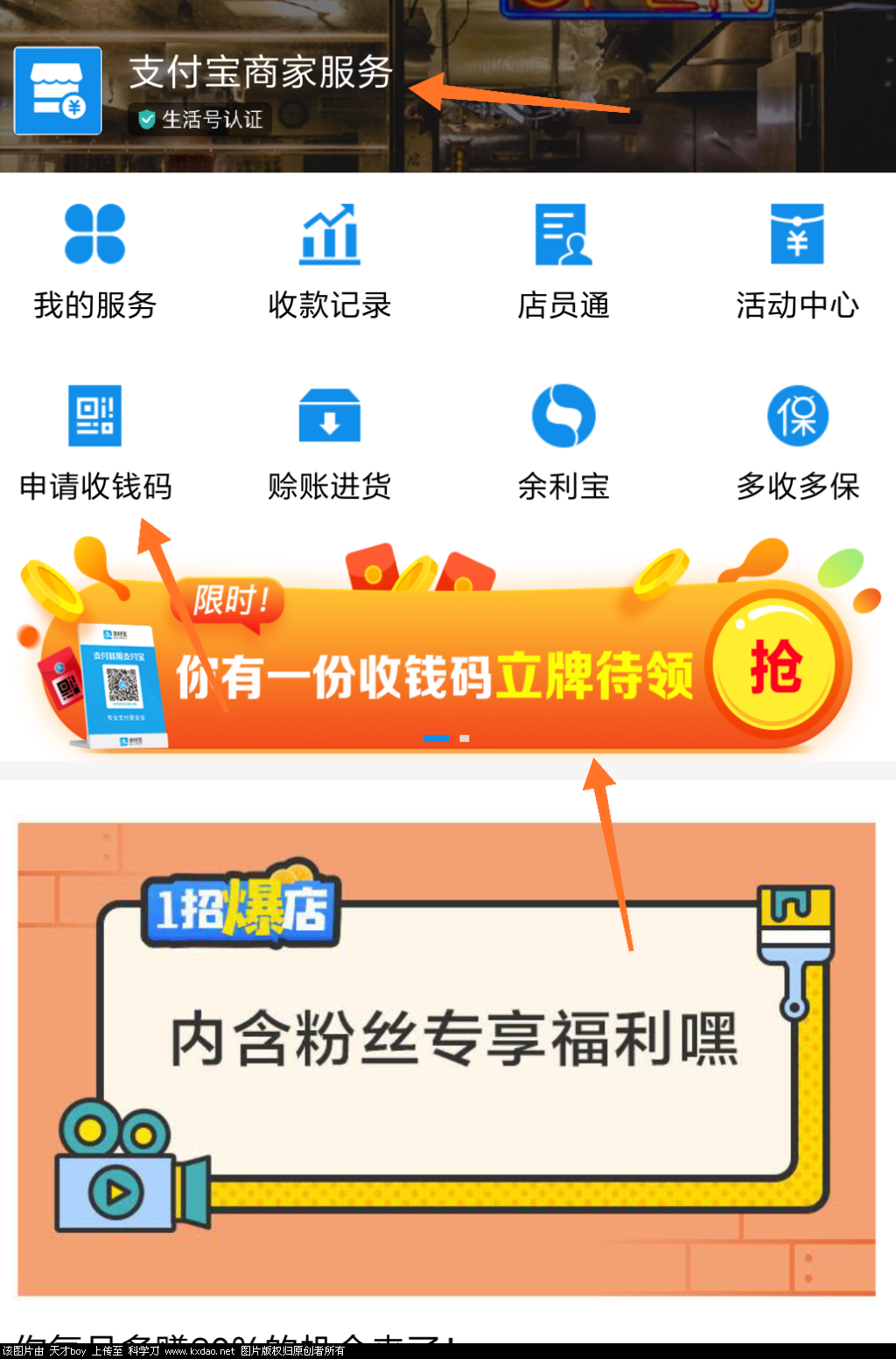Go to 活动中心 activity center
This screenshot has height=1359, width=896.
coord(797,260)
